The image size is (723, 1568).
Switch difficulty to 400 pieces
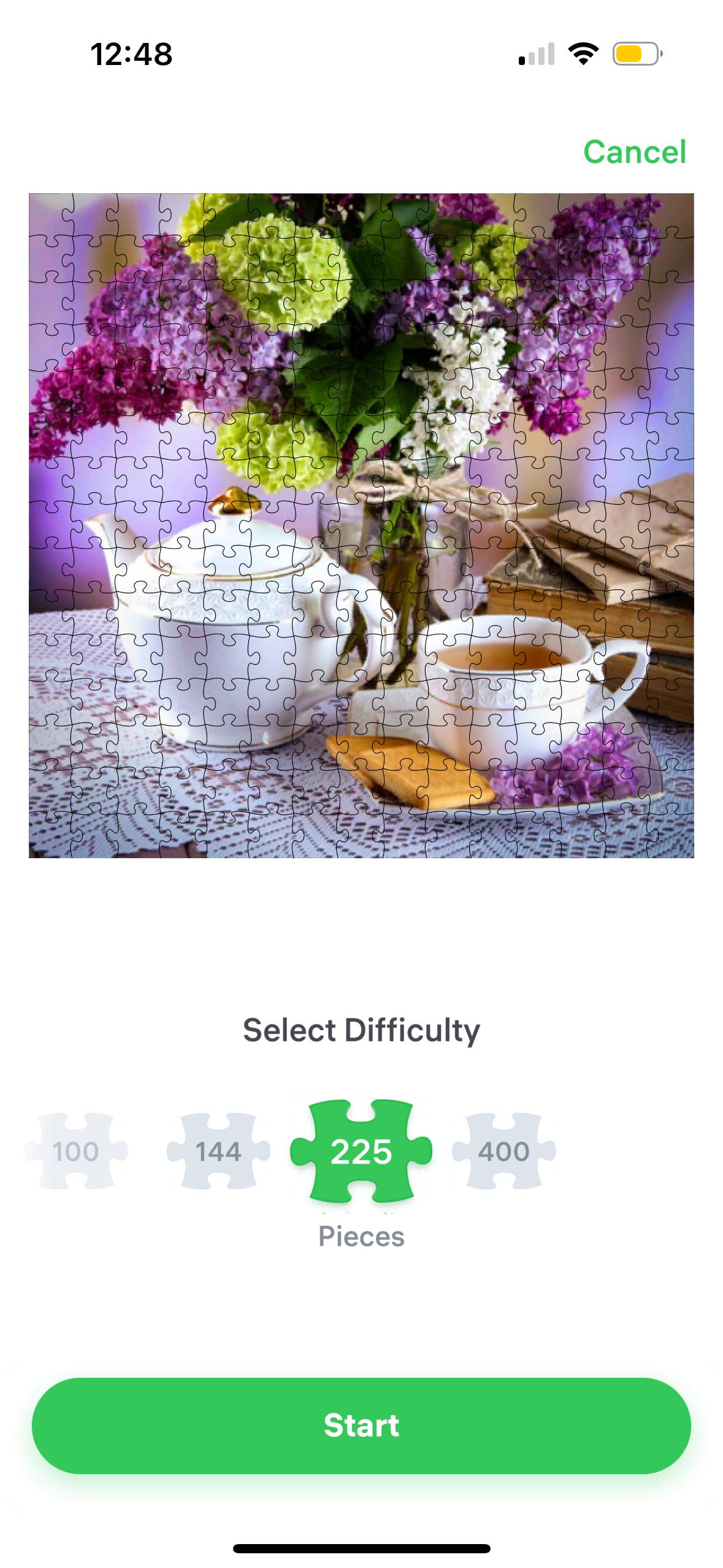(504, 1151)
